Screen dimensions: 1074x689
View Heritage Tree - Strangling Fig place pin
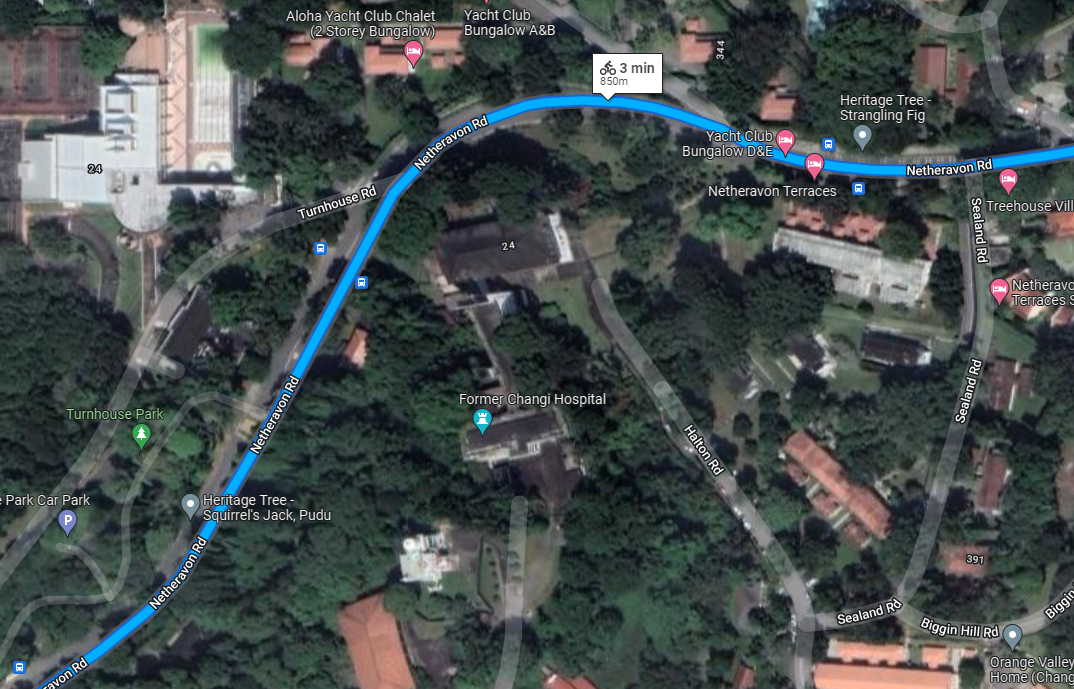pos(863,136)
